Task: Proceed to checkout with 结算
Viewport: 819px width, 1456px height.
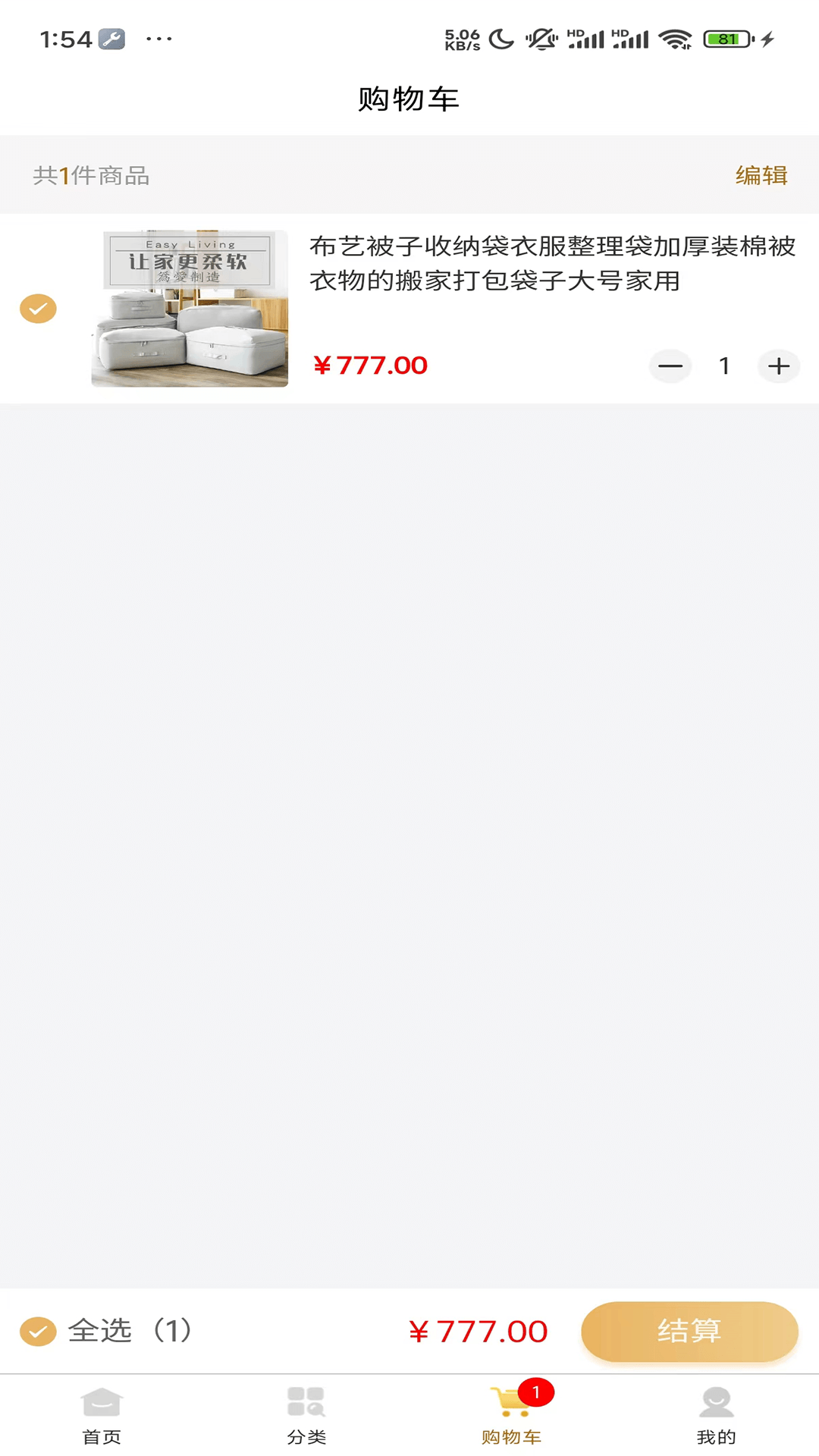Action: [x=689, y=1331]
